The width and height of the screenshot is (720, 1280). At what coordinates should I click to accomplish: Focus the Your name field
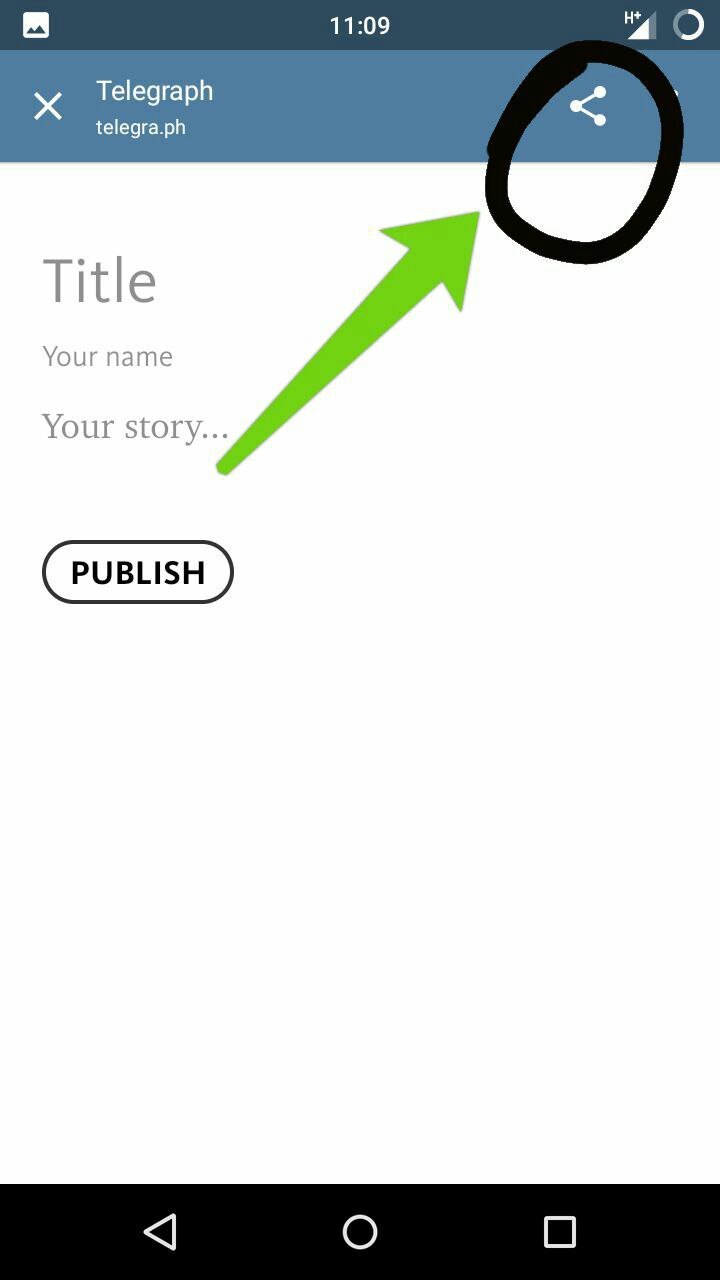click(x=108, y=357)
